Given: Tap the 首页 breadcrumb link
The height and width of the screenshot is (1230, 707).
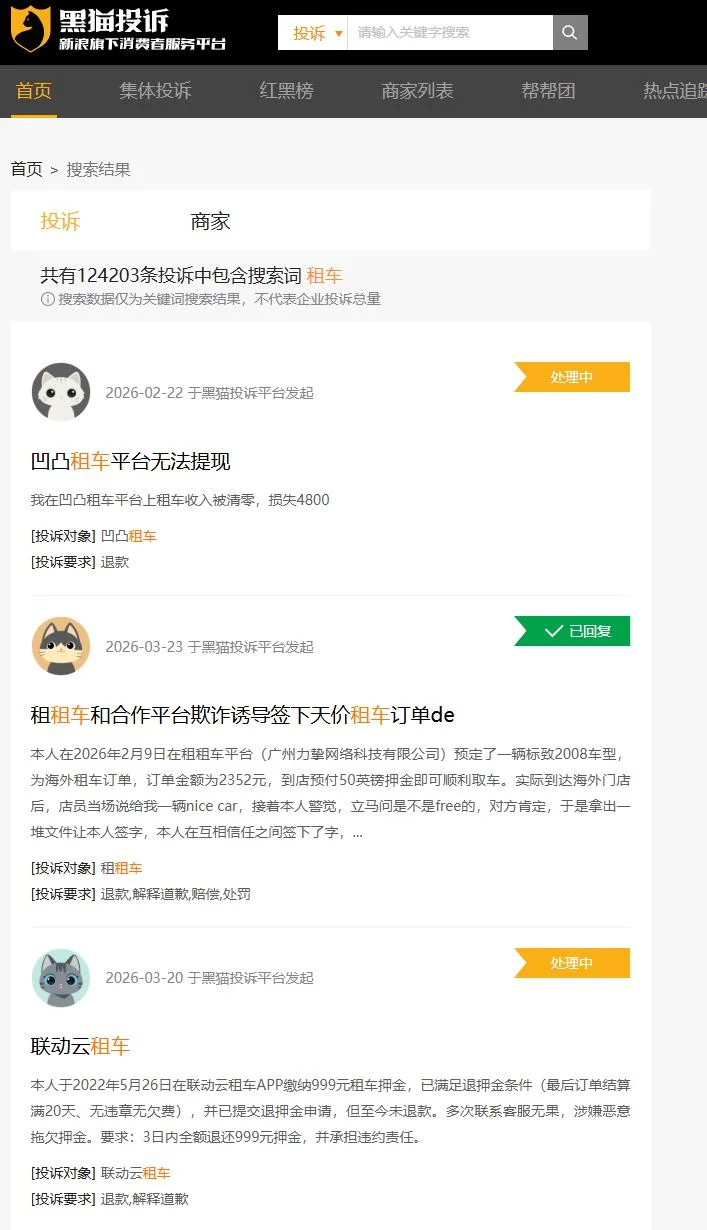Looking at the screenshot, I should (27, 170).
